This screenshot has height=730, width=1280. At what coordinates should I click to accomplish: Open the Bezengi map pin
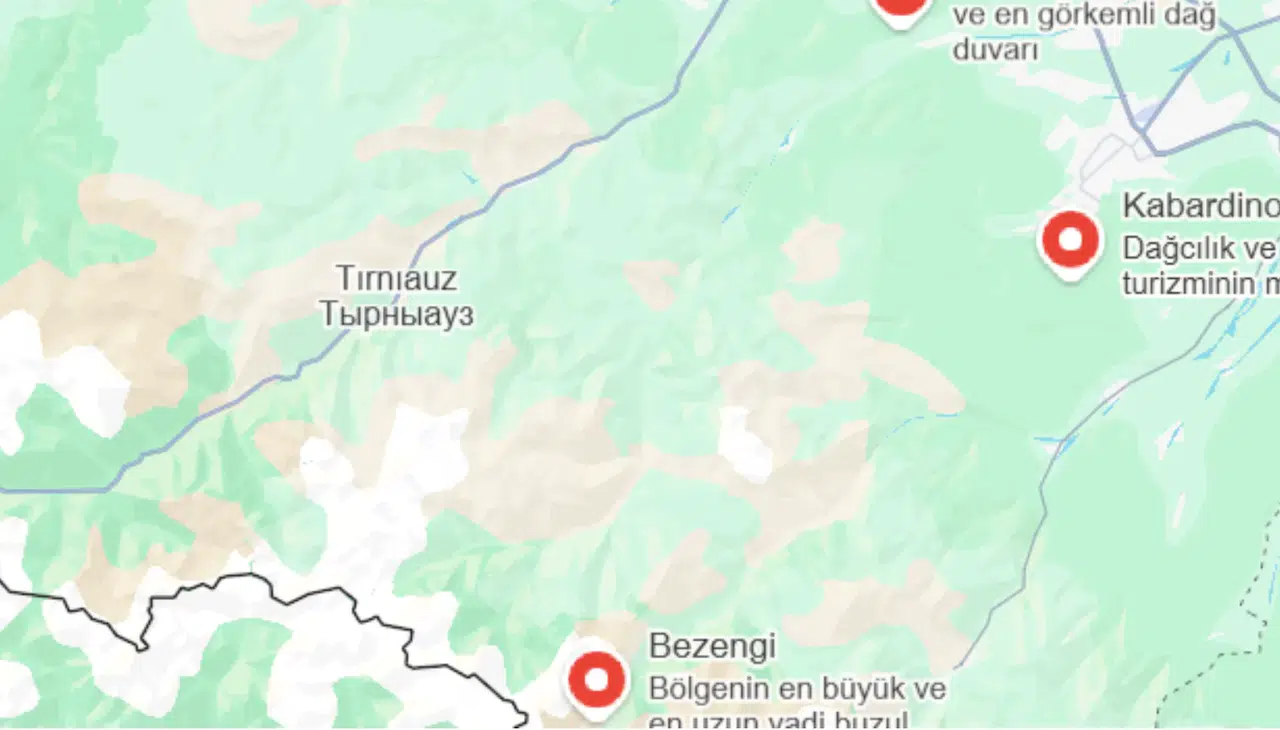point(597,681)
